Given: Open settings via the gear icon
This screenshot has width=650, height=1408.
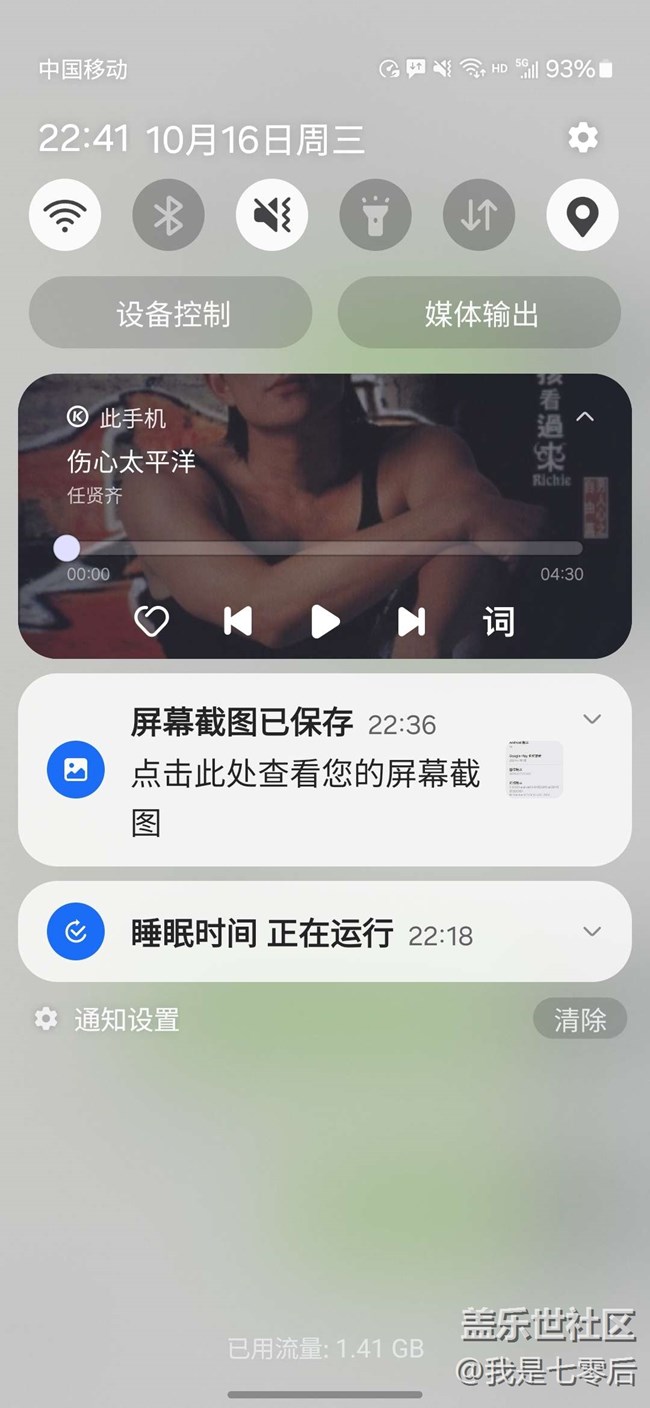Looking at the screenshot, I should pos(582,138).
